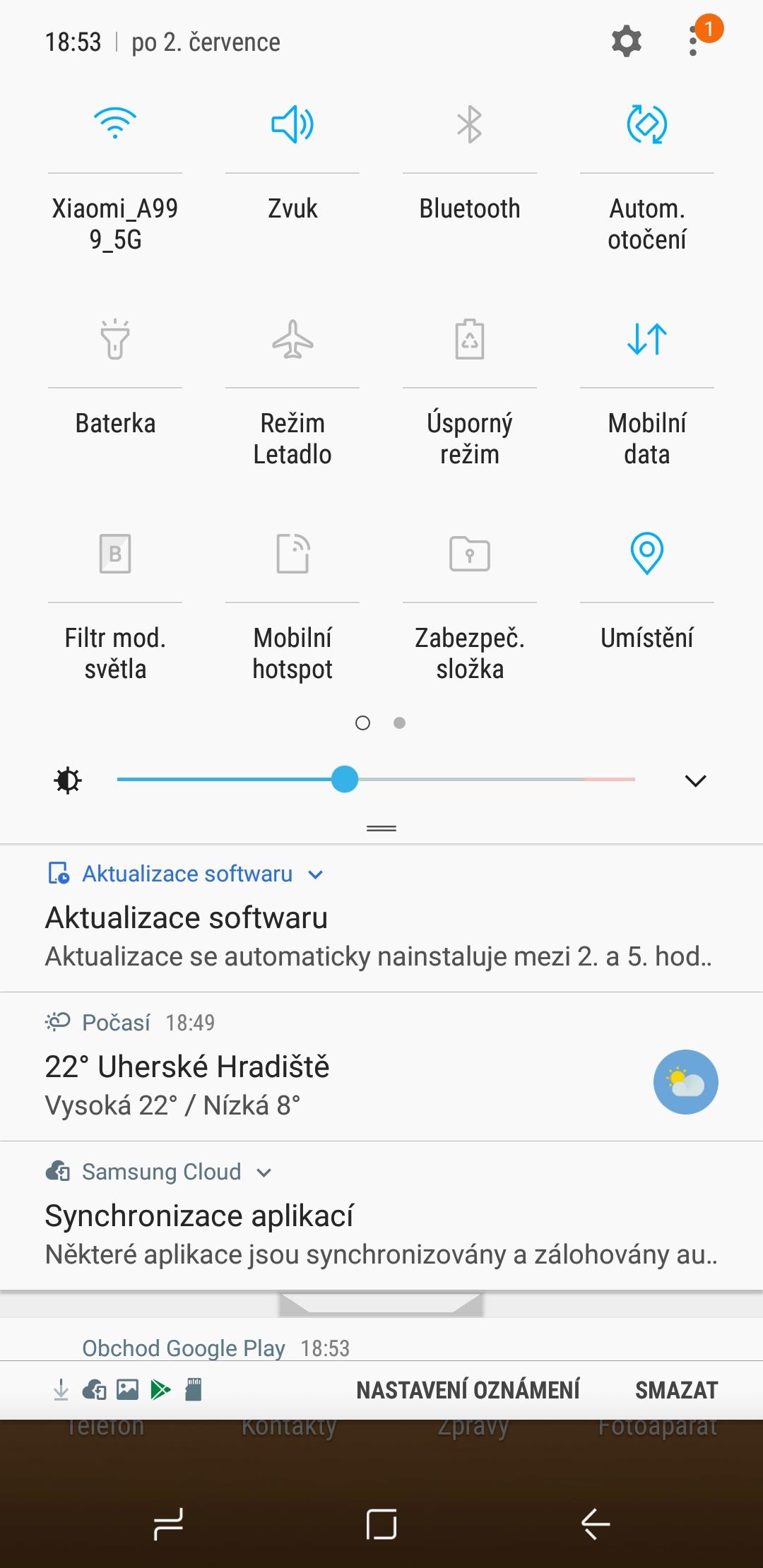This screenshot has height=1568, width=763.
Task: Turn on the Baterka flashlight
Action: click(x=115, y=339)
